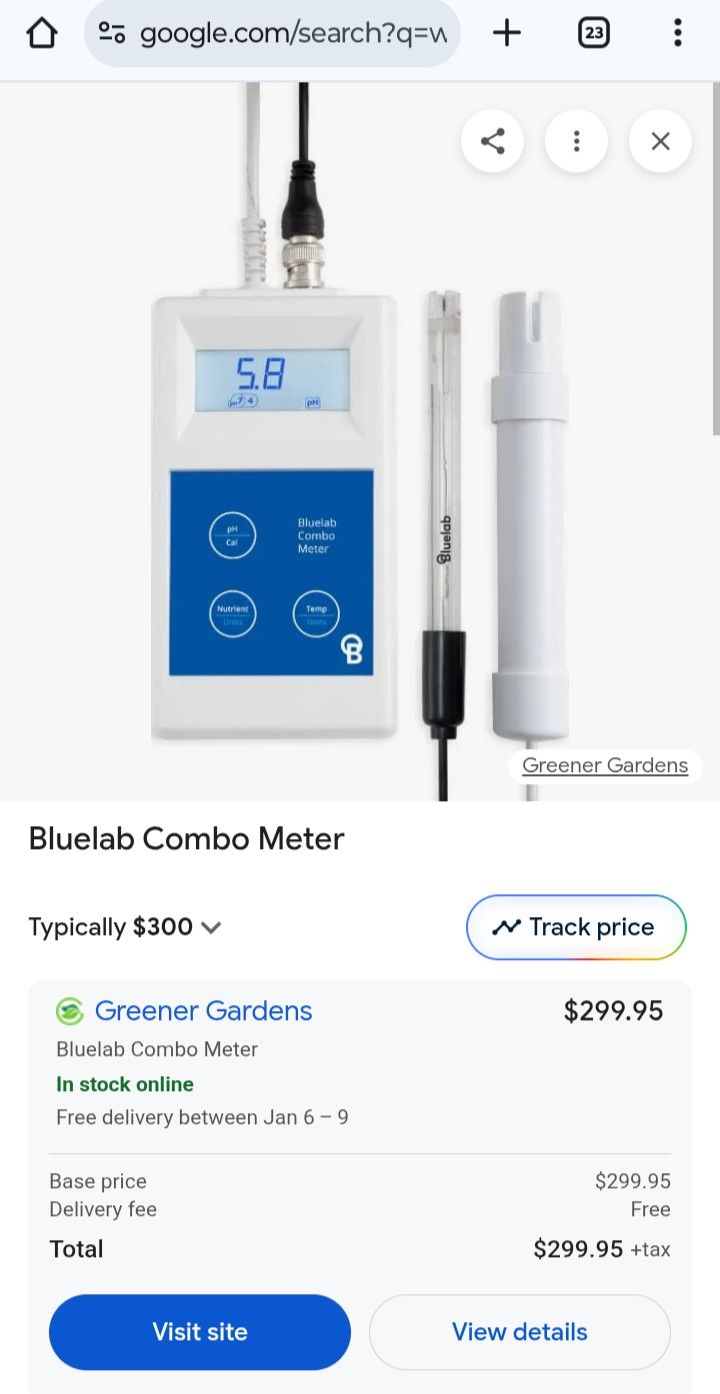Open site permissions from the address bar icon

[x=112, y=32]
